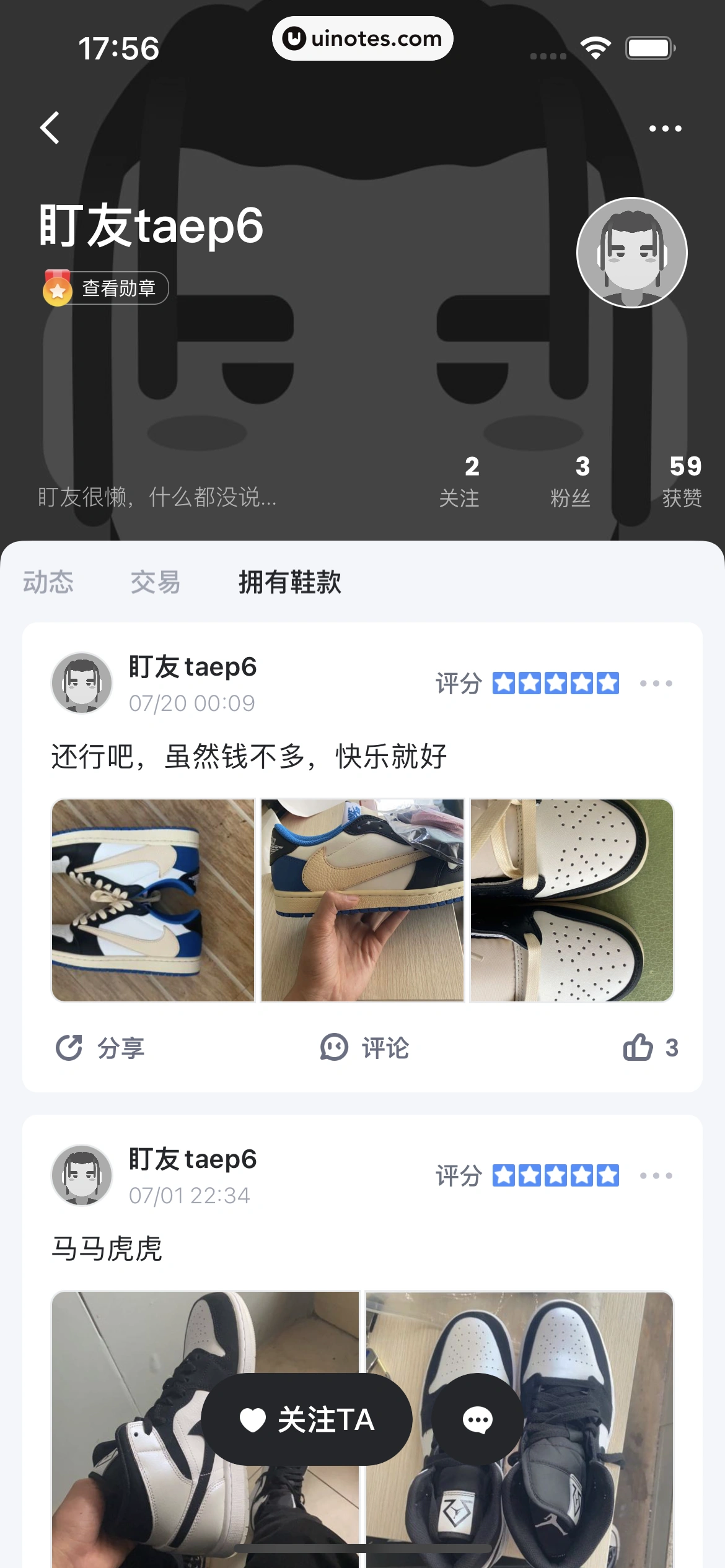The height and width of the screenshot is (1568, 725).
Task: Open more options on the 07/01 22:34 post
Action: click(x=656, y=1175)
